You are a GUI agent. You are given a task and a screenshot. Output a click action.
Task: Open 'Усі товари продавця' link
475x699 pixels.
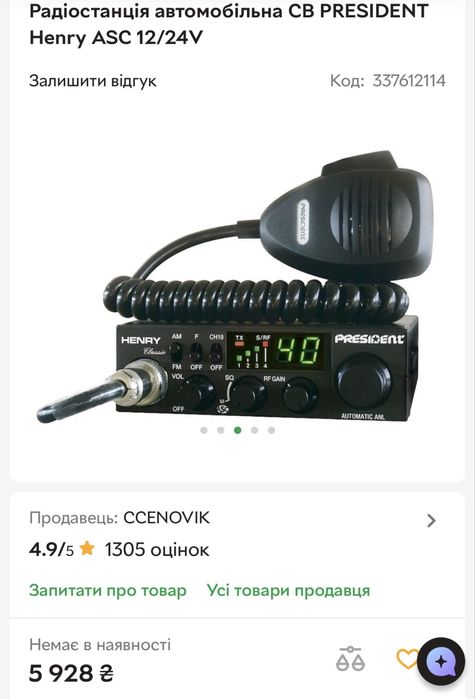tap(288, 591)
